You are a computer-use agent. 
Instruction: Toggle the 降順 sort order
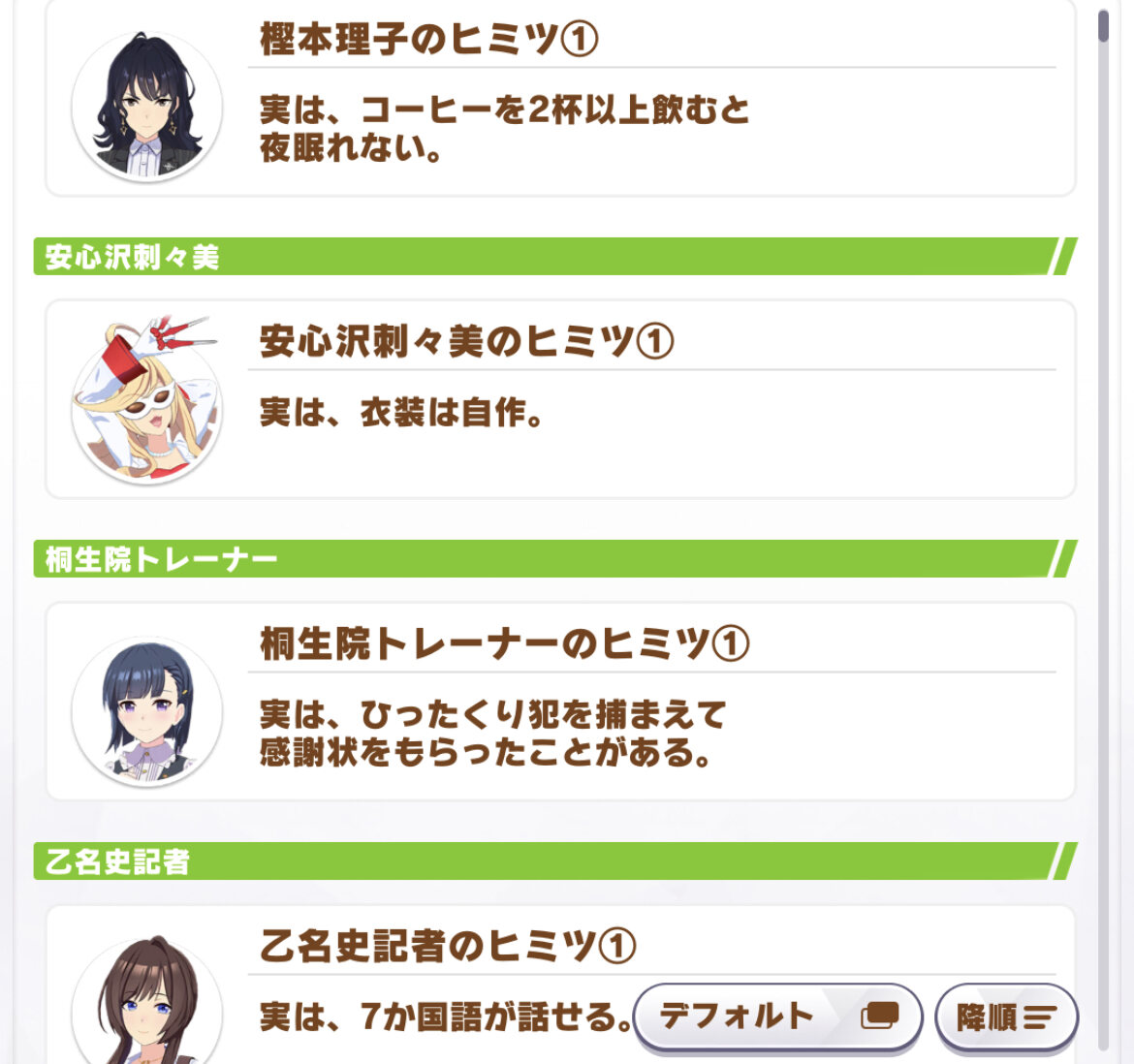(1005, 1017)
